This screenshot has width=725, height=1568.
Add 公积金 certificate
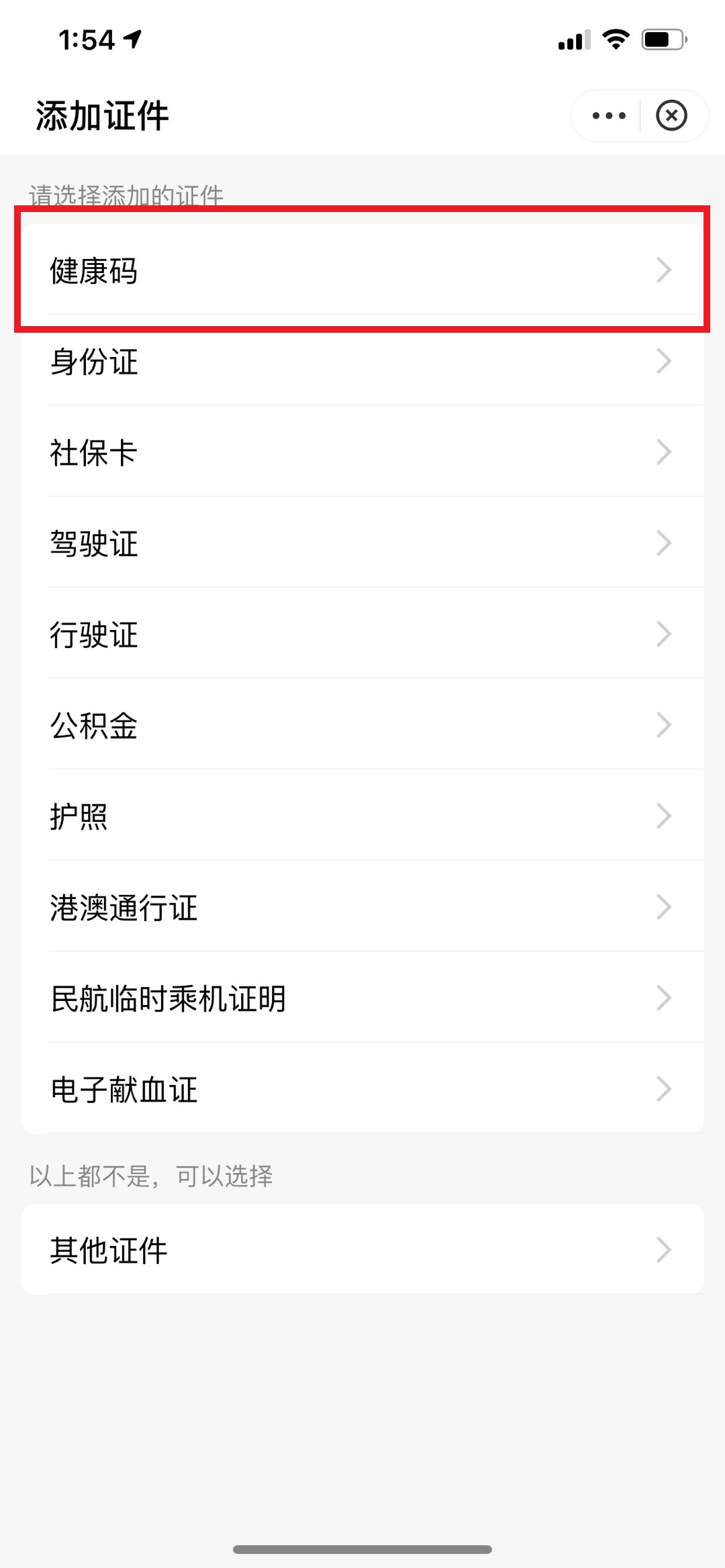point(362,725)
